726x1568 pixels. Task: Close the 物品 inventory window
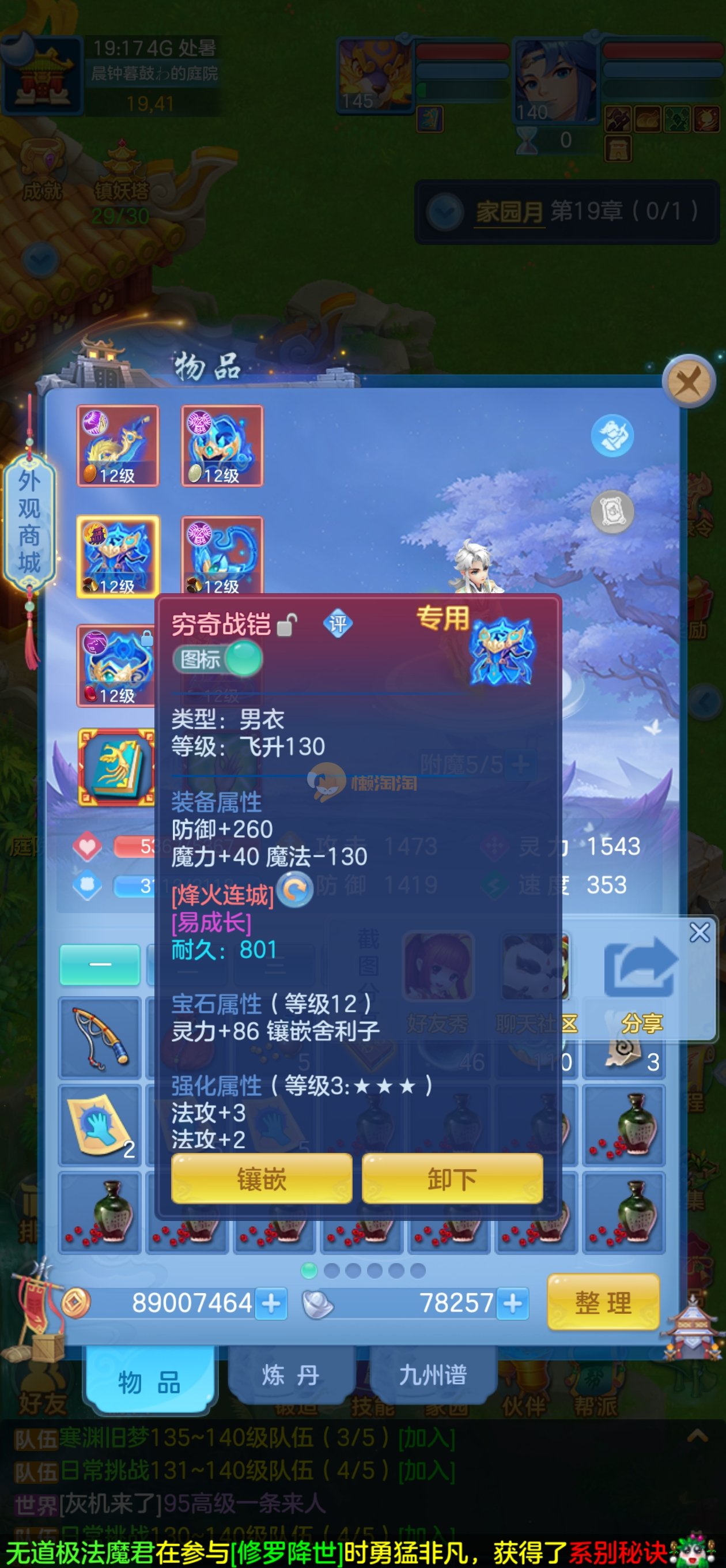[689, 382]
